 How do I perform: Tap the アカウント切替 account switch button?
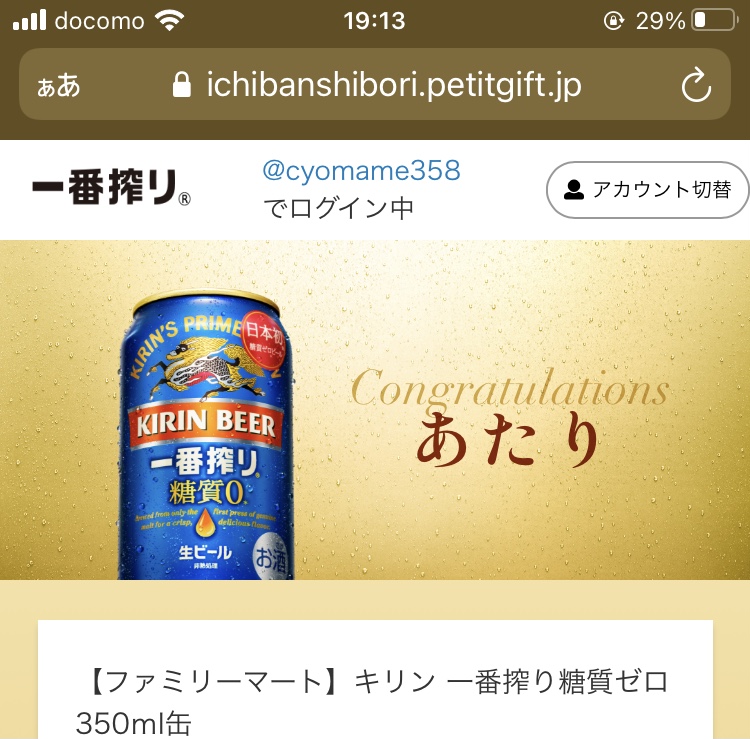click(x=648, y=190)
